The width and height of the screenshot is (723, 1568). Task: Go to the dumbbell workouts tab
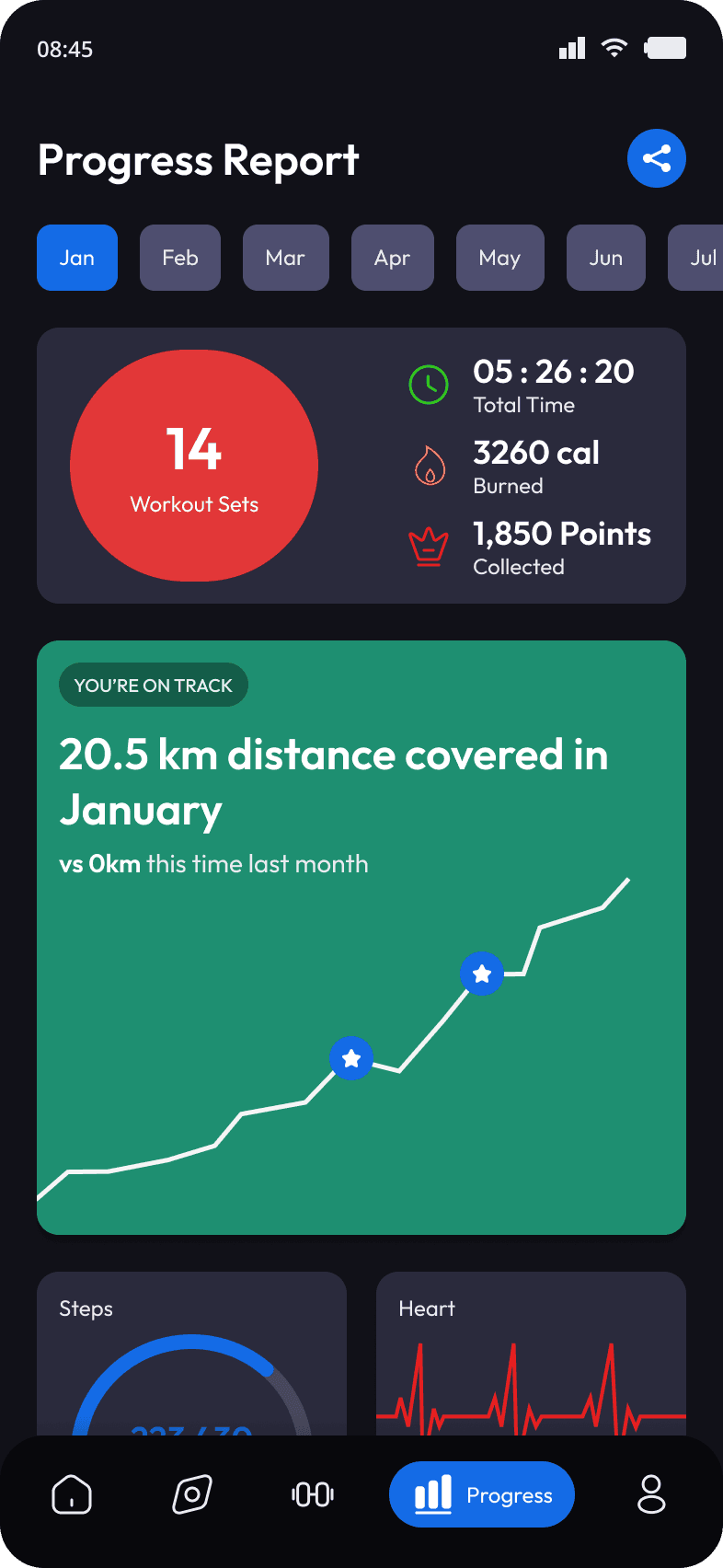pos(313,1494)
